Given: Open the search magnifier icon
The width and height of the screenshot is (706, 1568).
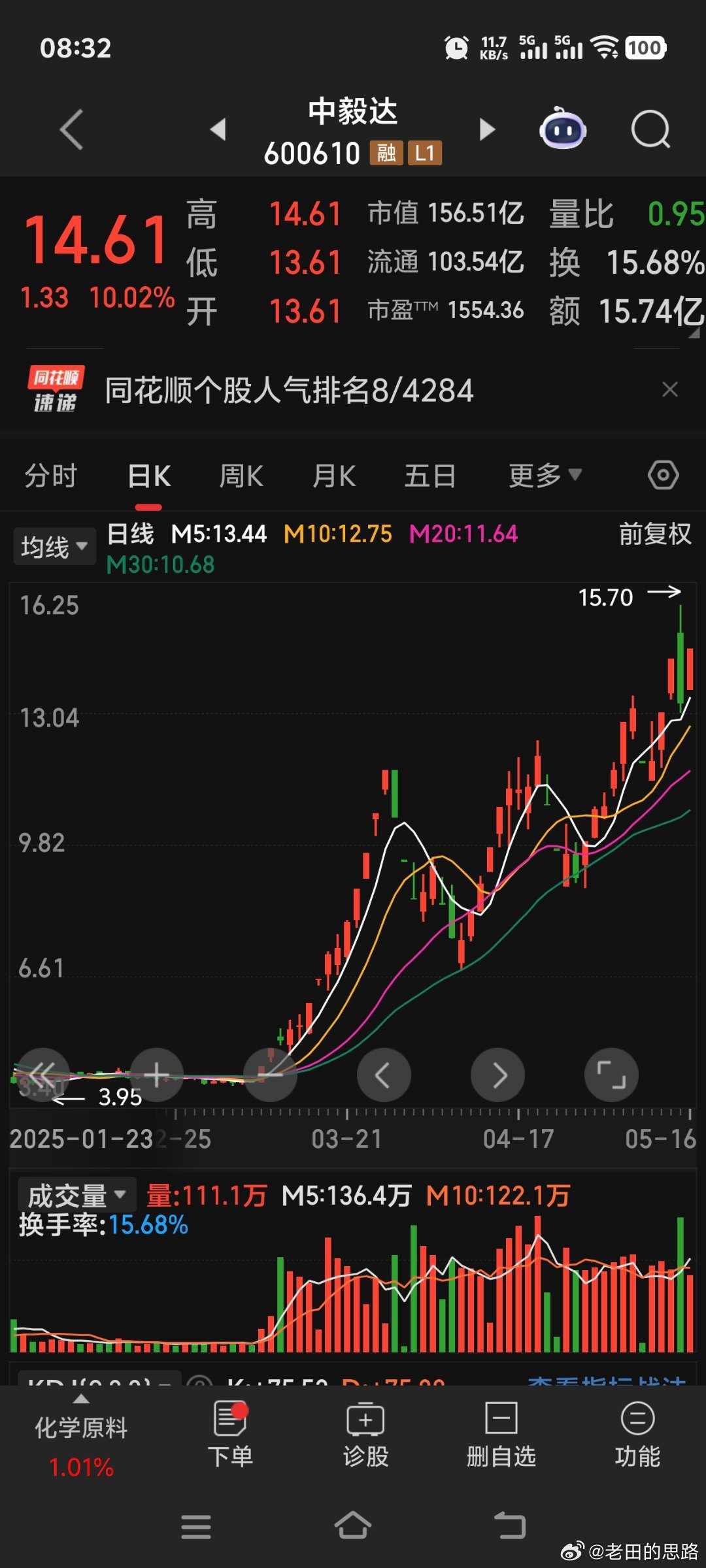Looking at the screenshot, I should coord(650,129).
